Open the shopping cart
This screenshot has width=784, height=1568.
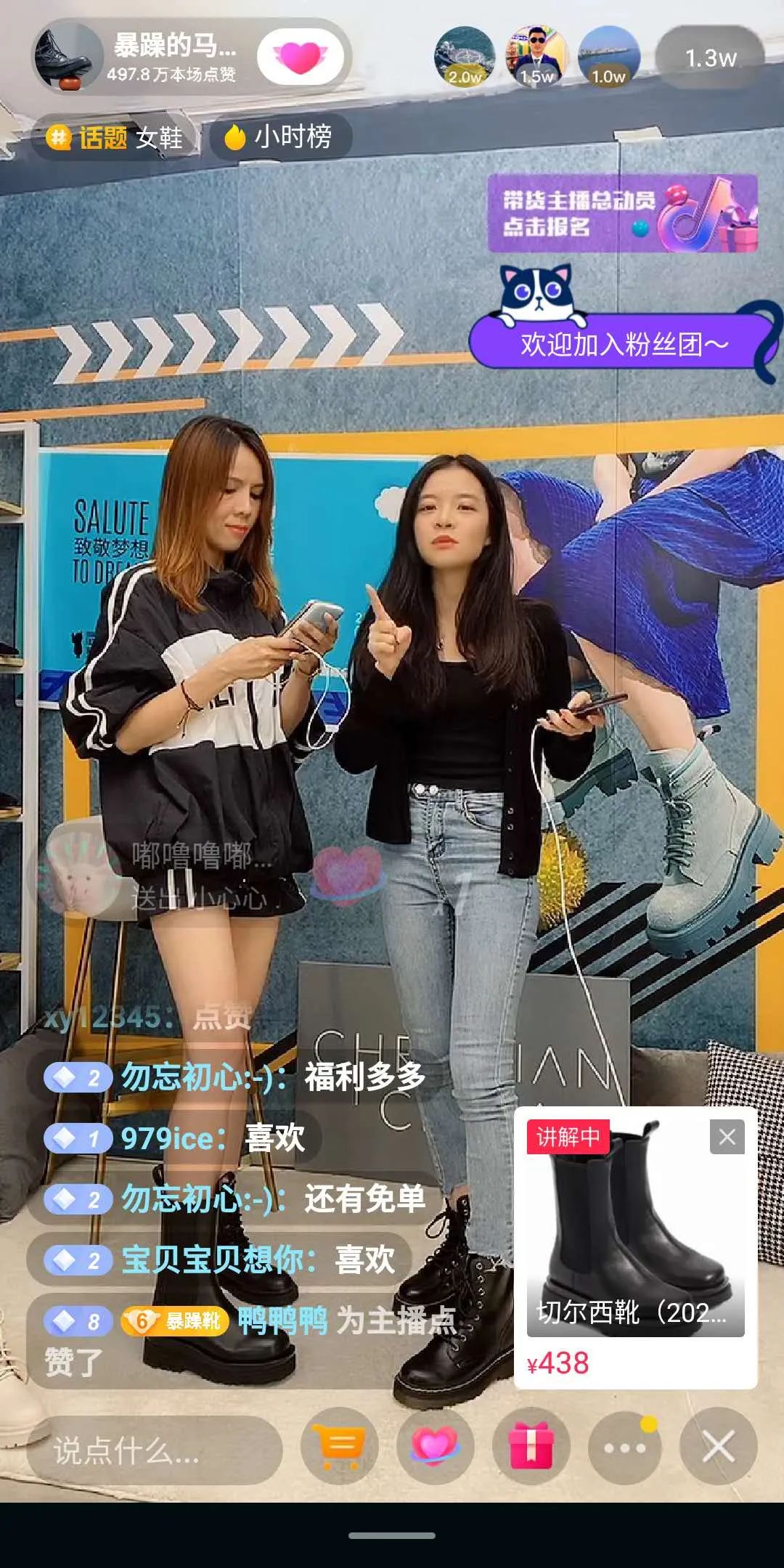click(340, 1447)
